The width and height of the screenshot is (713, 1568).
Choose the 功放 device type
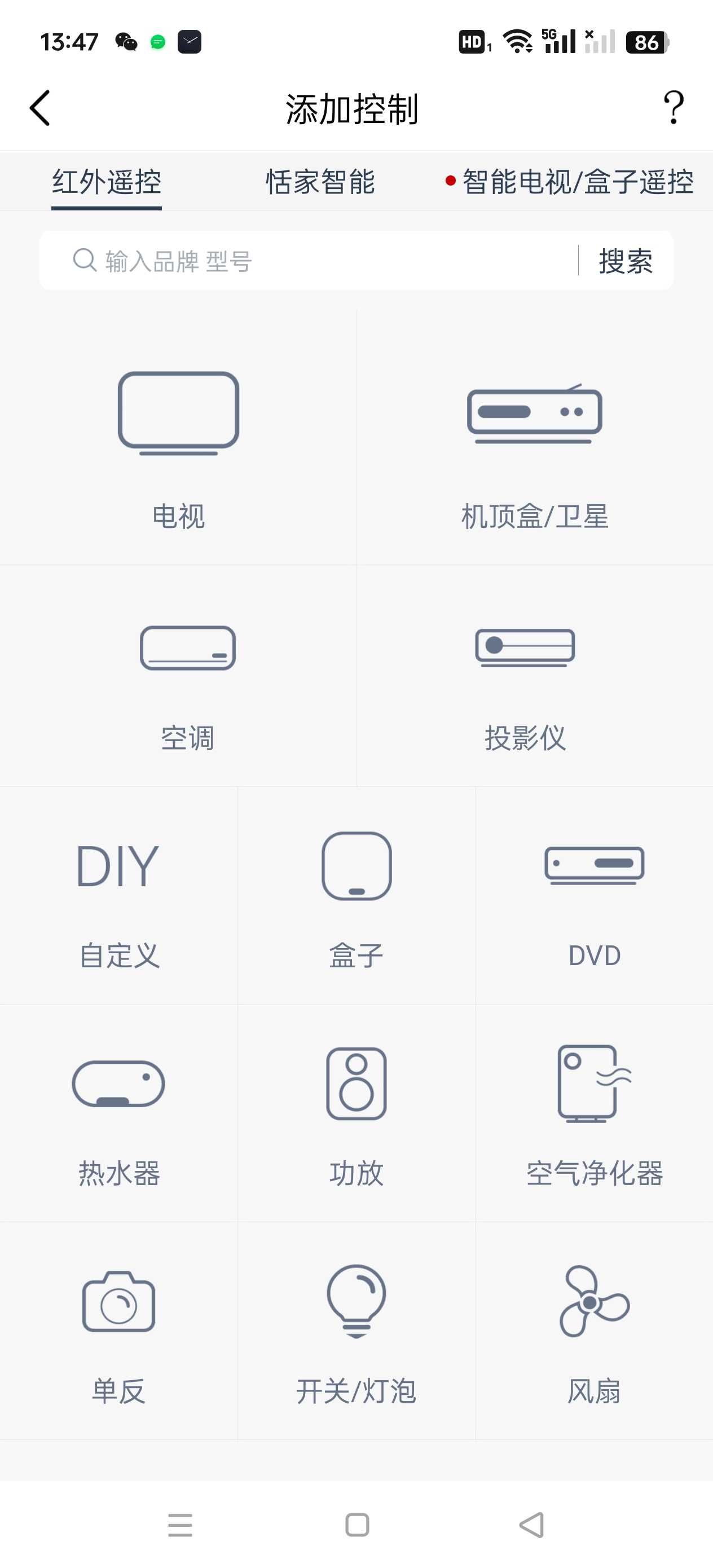point(356,1114)
